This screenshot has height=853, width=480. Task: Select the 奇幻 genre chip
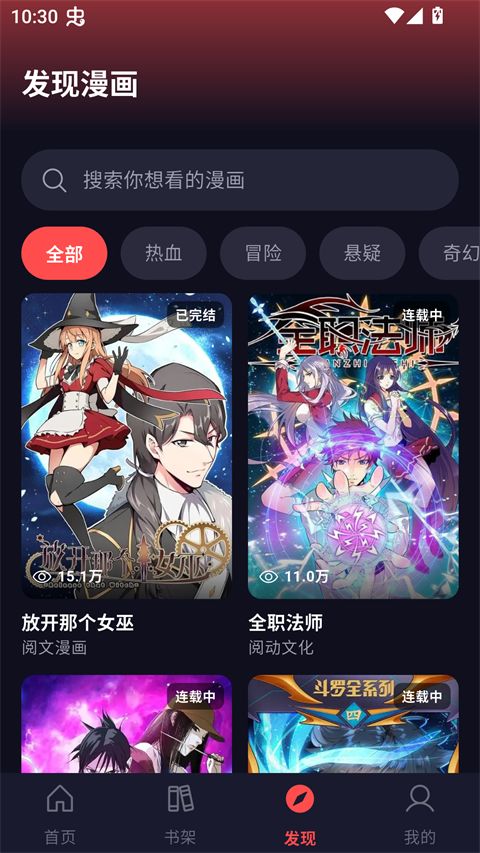coord(450,254)
